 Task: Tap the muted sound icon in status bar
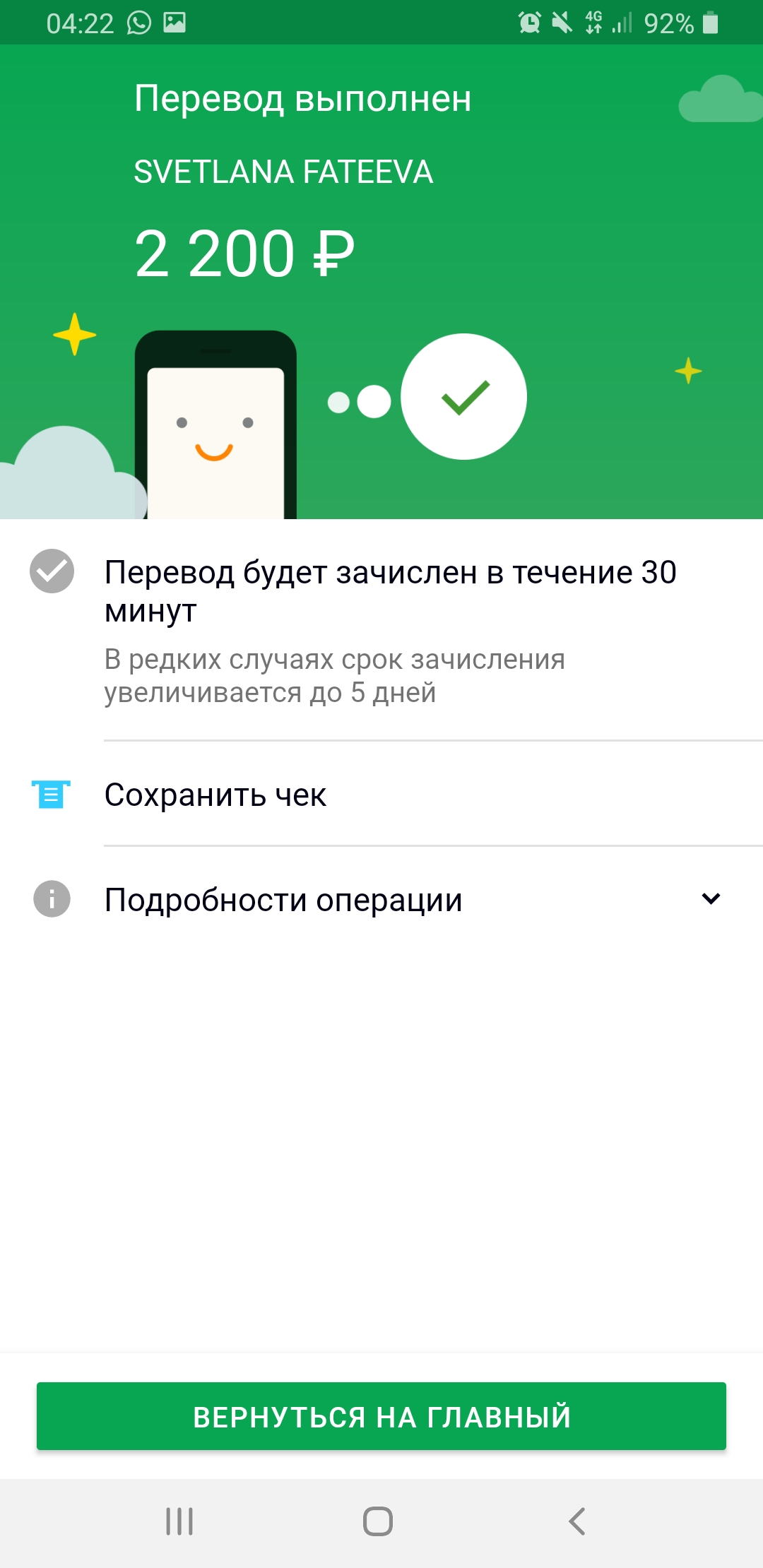[x=561, y=21]
